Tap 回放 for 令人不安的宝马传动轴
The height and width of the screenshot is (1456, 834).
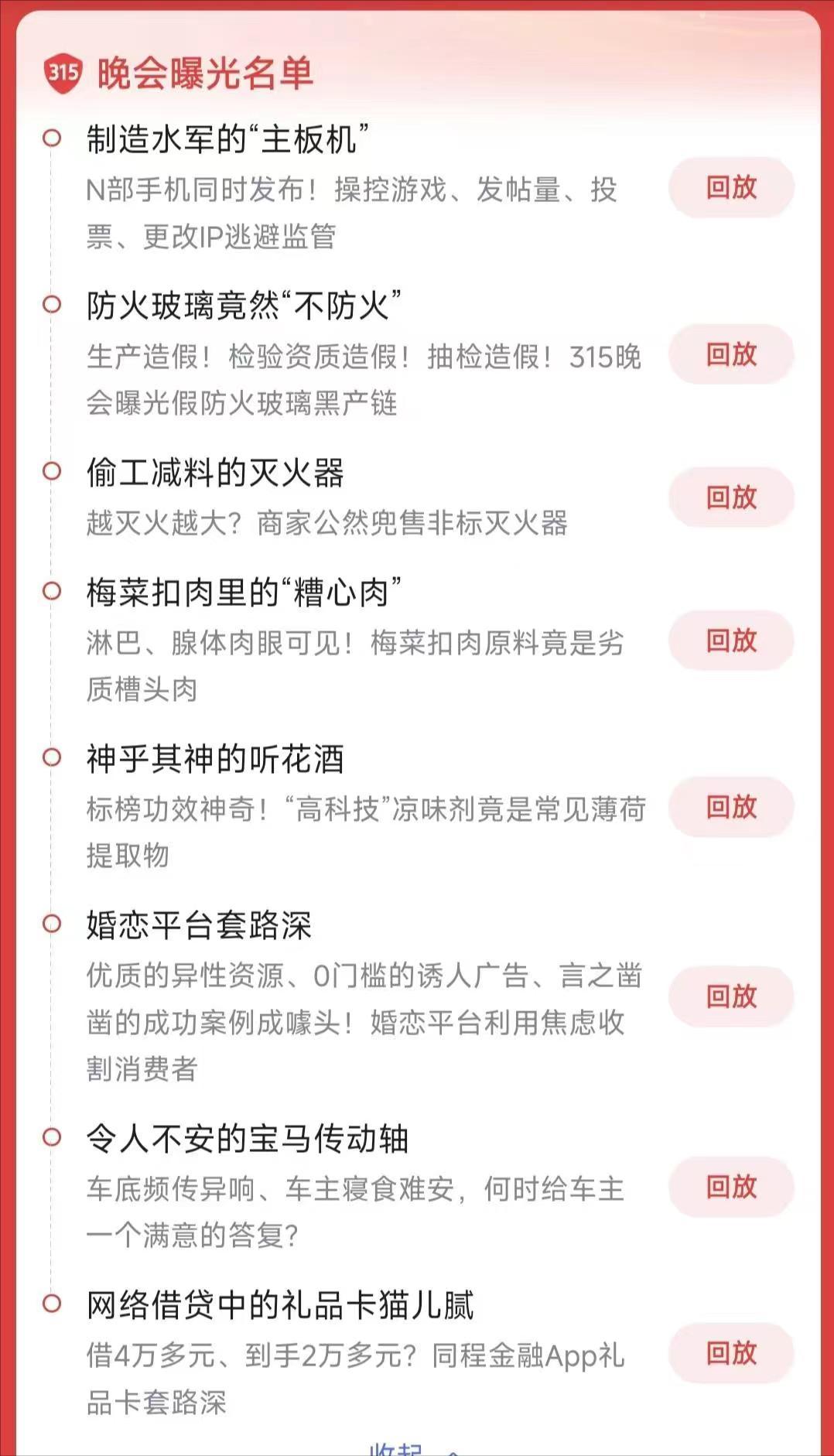pos(731,1186)
